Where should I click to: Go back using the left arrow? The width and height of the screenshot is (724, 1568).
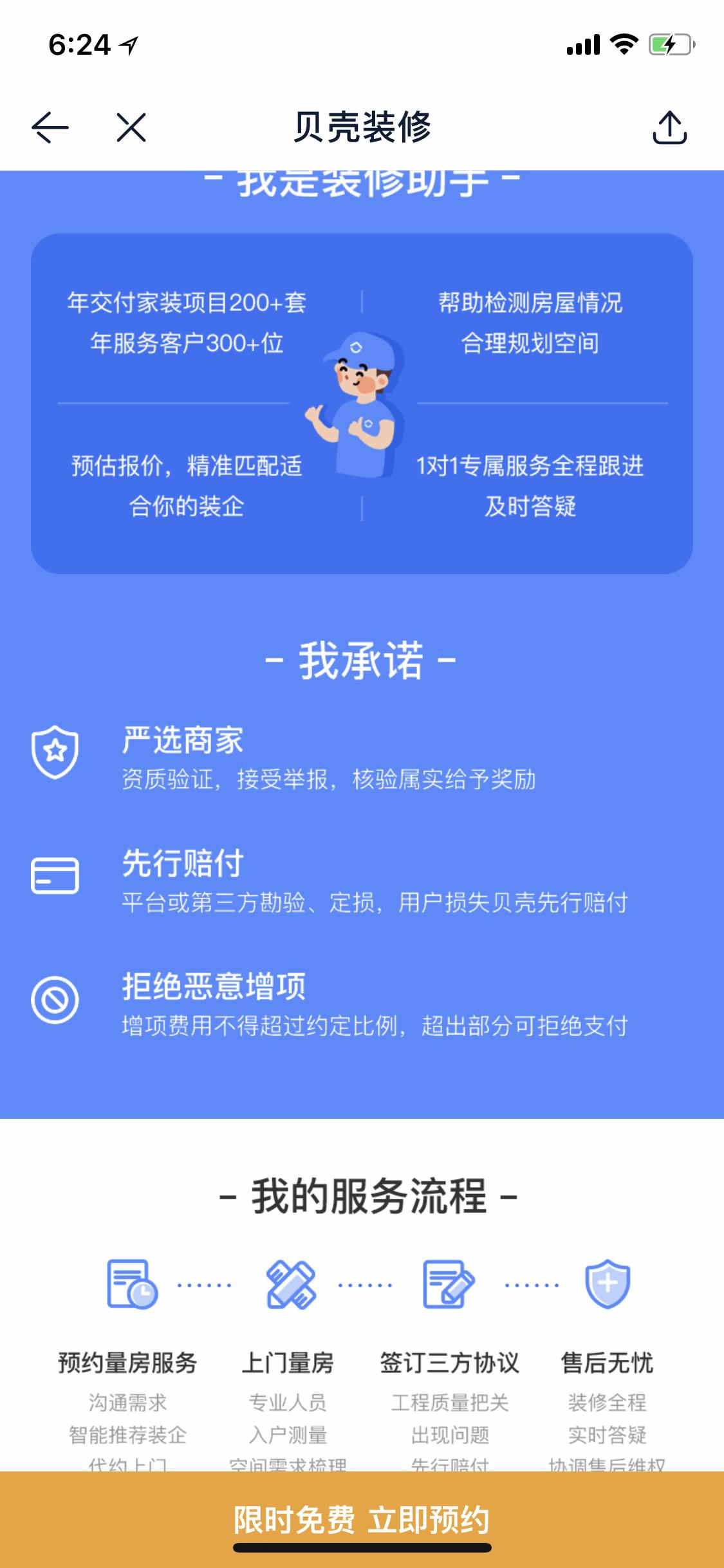point(50,127)
